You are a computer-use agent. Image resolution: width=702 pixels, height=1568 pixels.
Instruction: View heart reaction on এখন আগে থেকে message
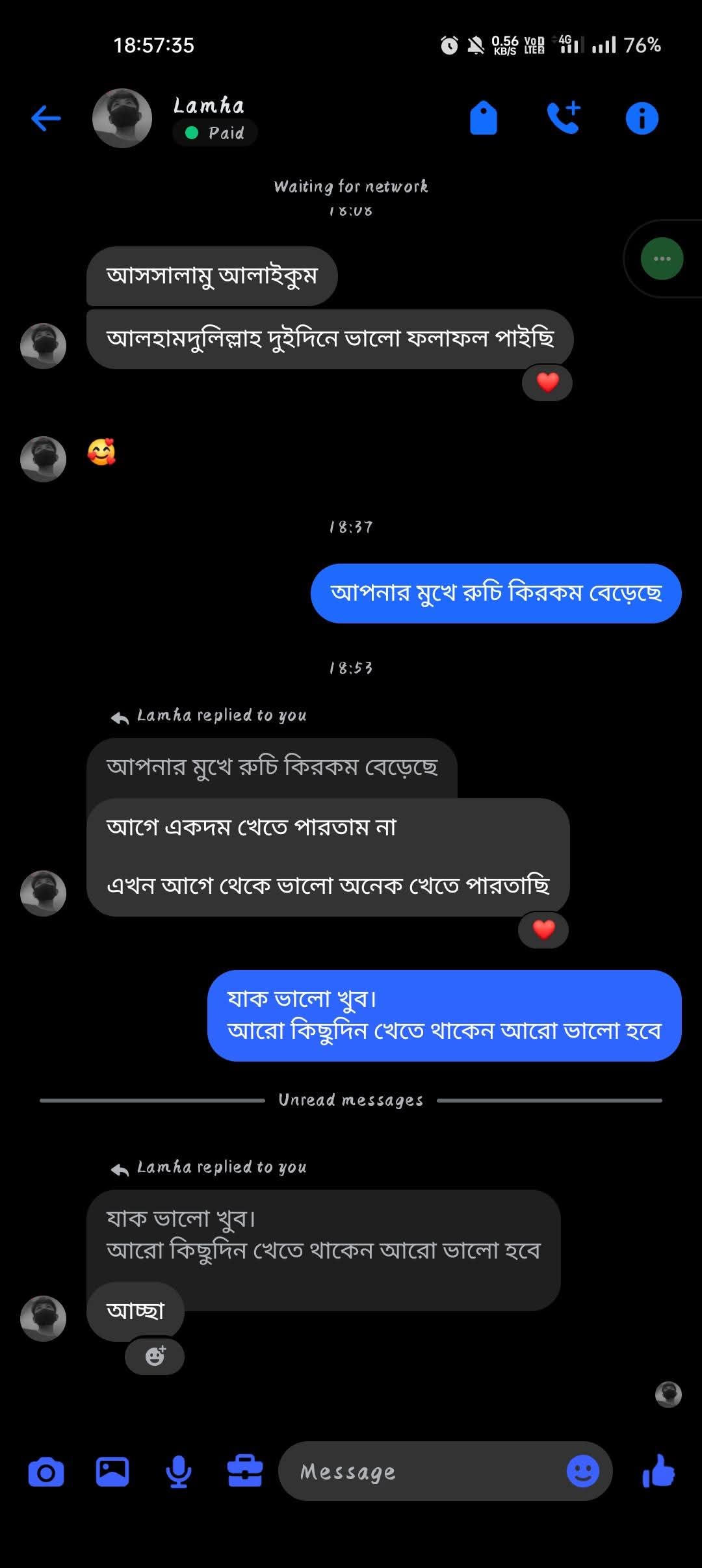click(x=543, y=930)
